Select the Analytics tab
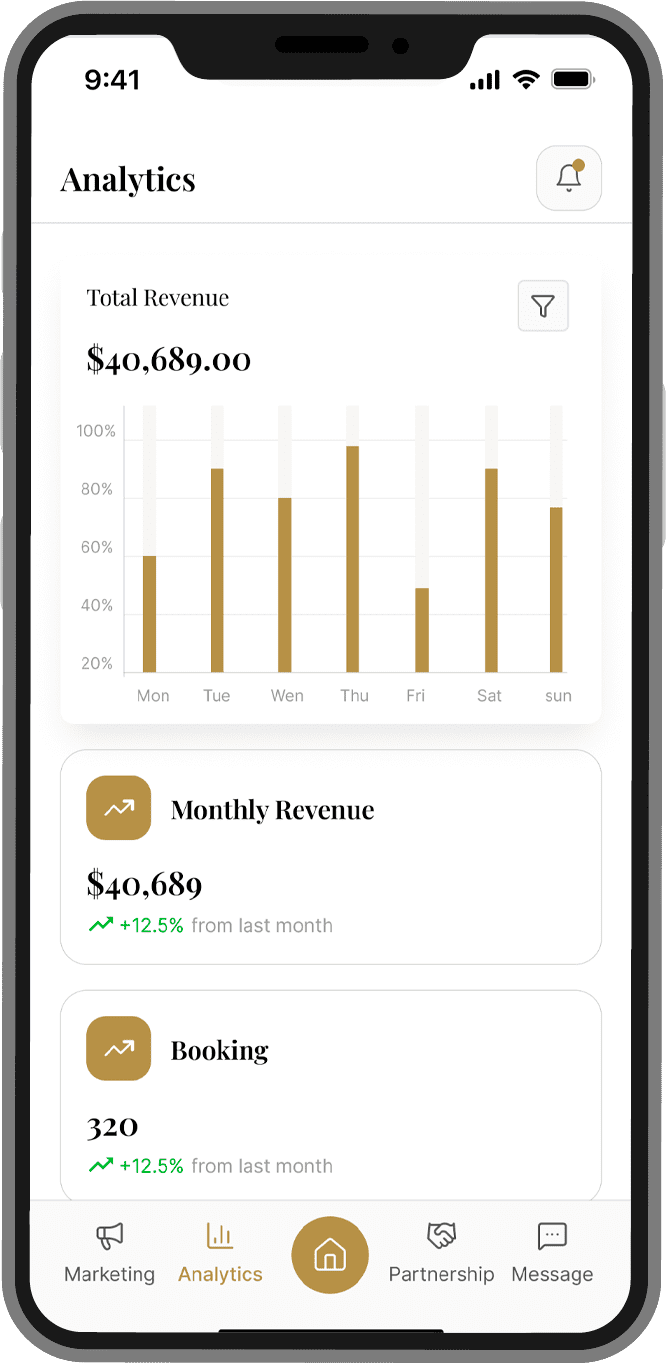The width and height of the screenshot is (666, 1363). (x=220, y=1252)
